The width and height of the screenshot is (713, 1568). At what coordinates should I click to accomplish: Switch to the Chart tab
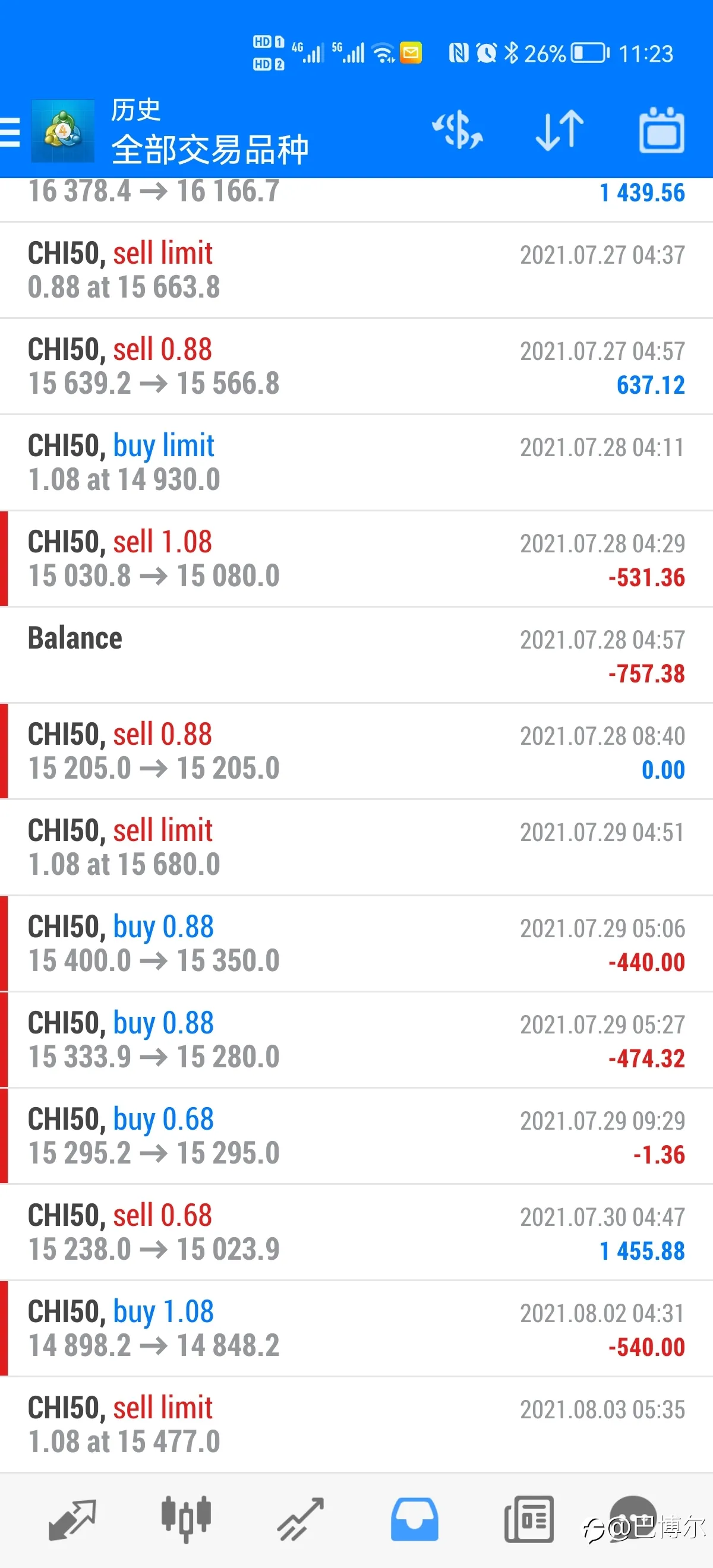[x=187, y=1520]
